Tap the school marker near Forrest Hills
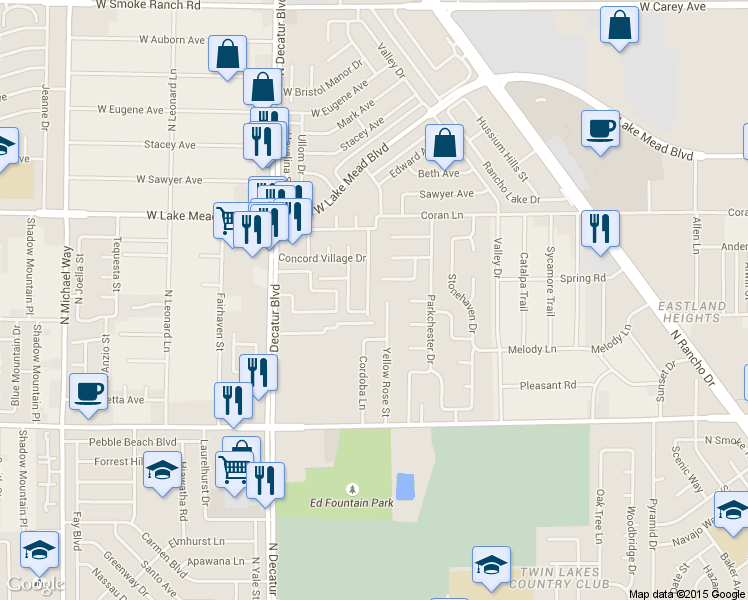The height and width of the screenshot is (600, 748). [162, 471]
